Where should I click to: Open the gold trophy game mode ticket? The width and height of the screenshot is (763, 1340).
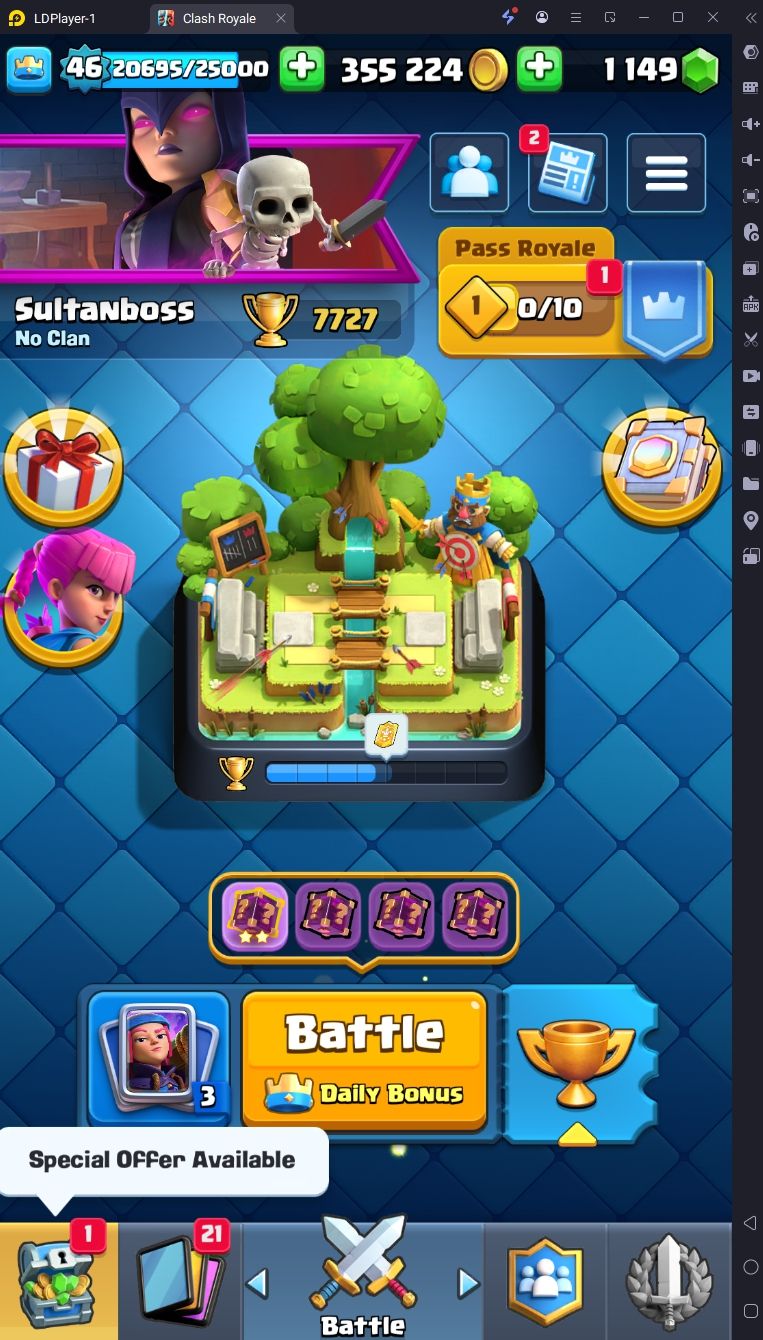point(576,1062)
